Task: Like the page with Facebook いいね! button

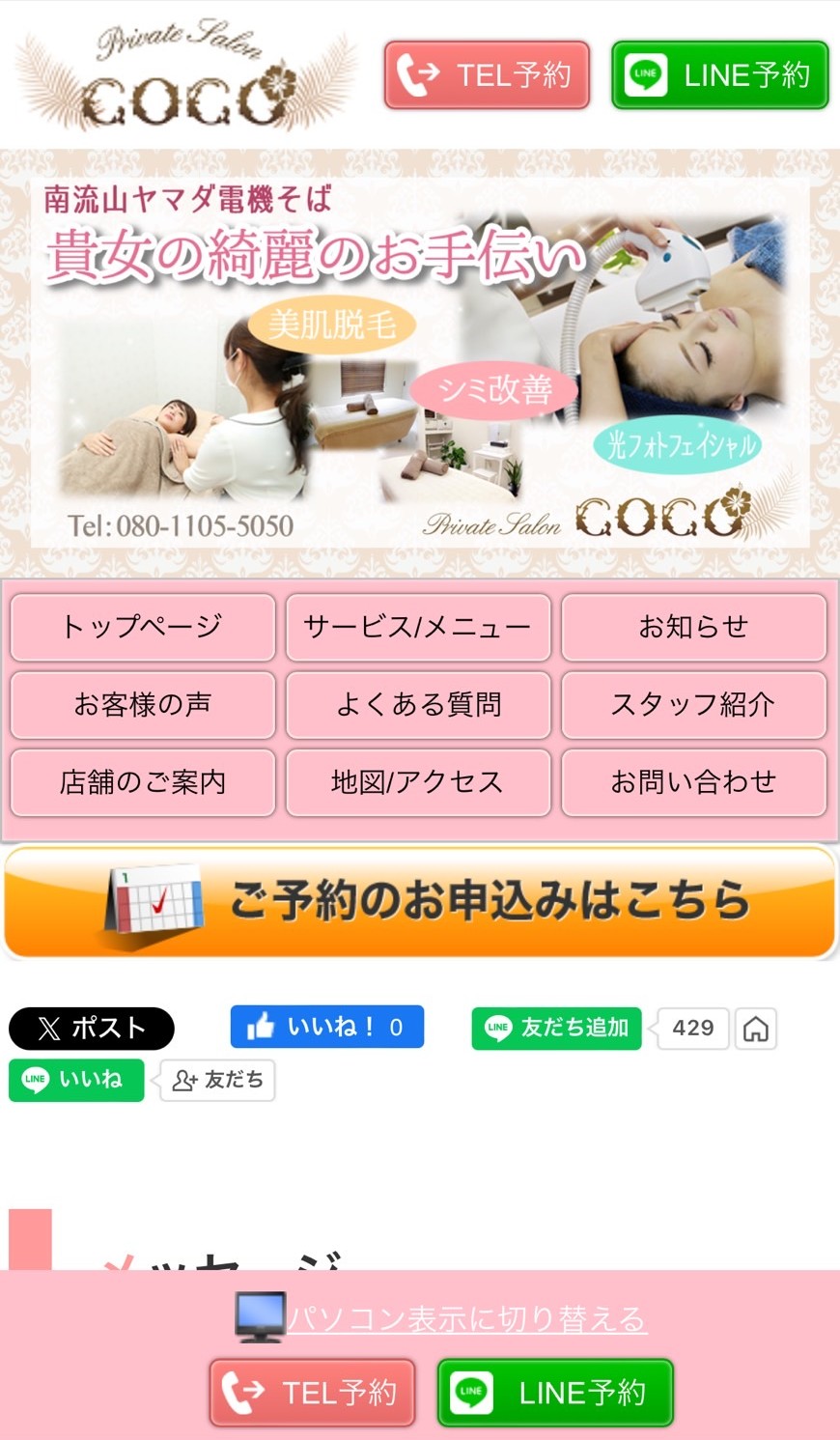Action: [326, 1027]
